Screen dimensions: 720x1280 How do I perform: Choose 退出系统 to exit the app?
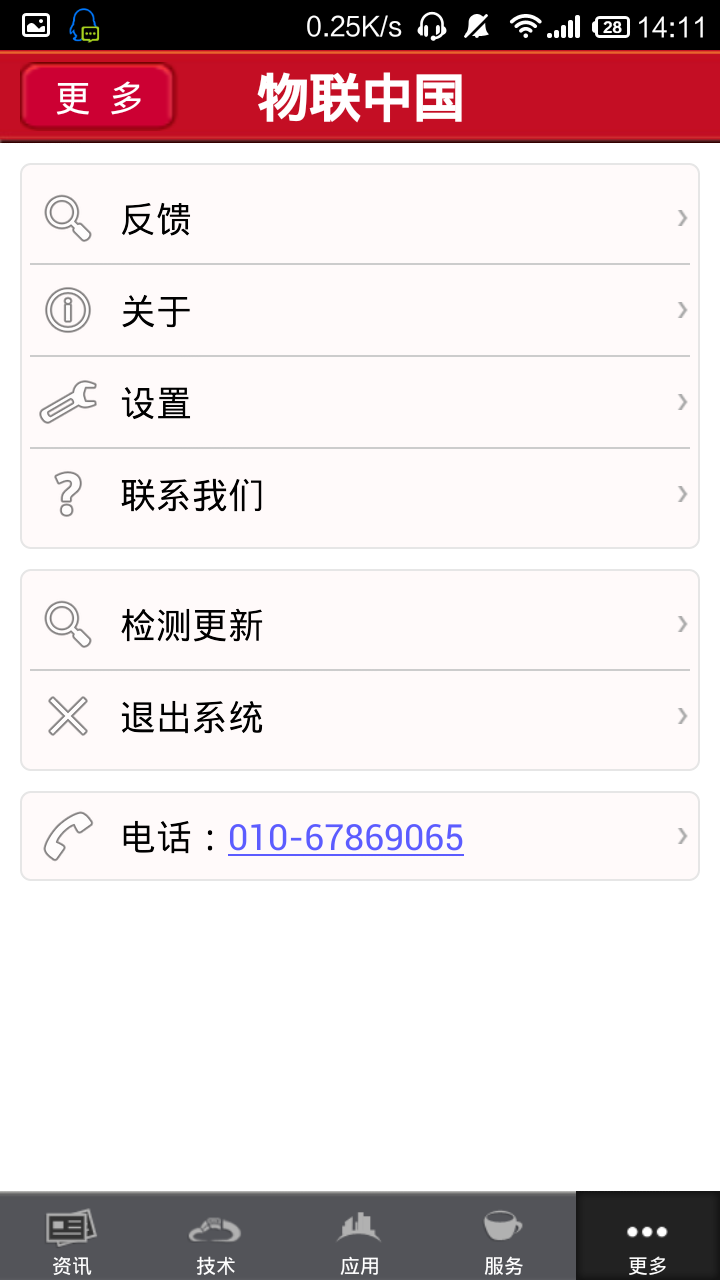360,717
